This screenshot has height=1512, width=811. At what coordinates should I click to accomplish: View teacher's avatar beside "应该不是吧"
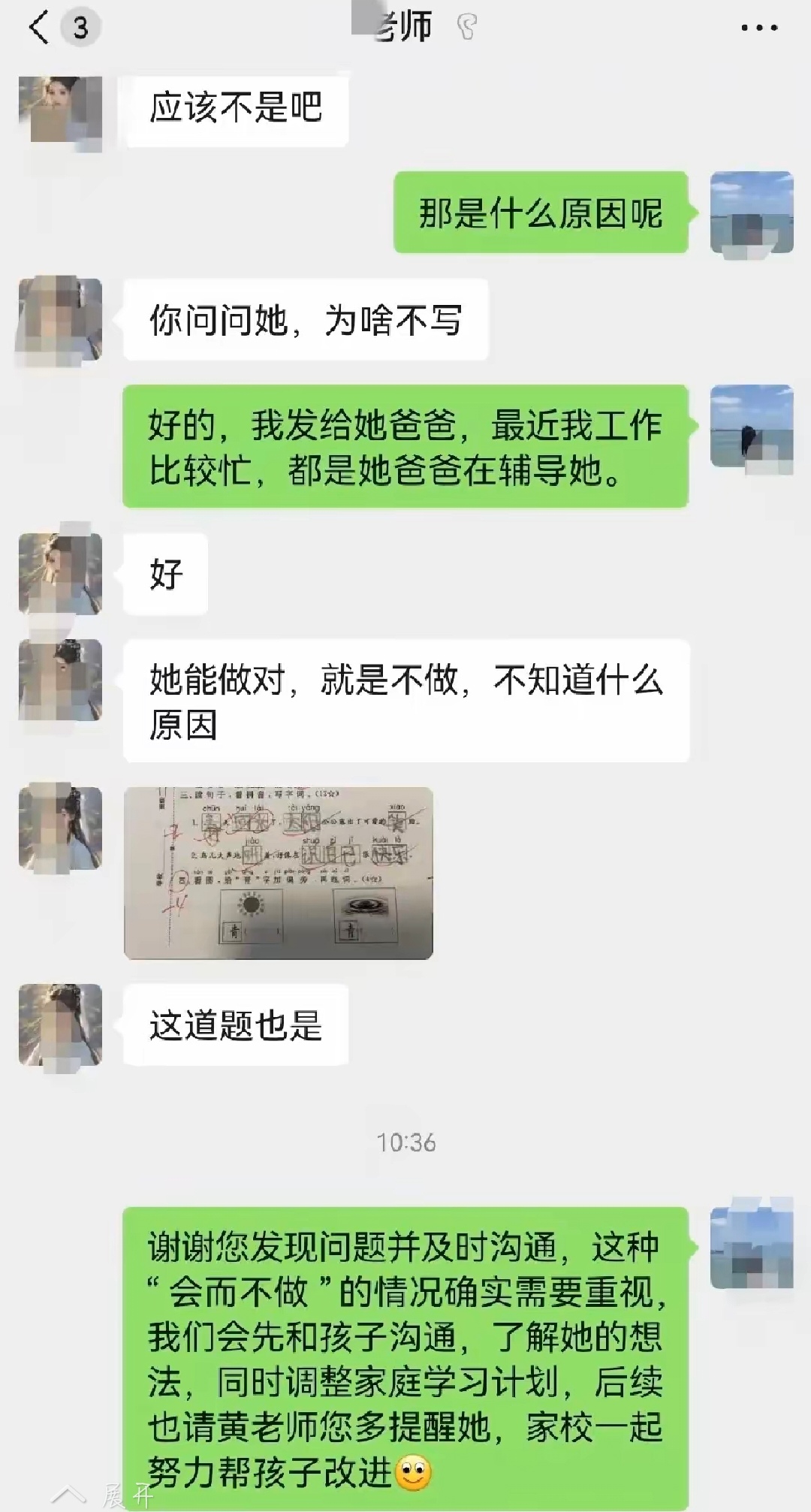coord(60,110)
